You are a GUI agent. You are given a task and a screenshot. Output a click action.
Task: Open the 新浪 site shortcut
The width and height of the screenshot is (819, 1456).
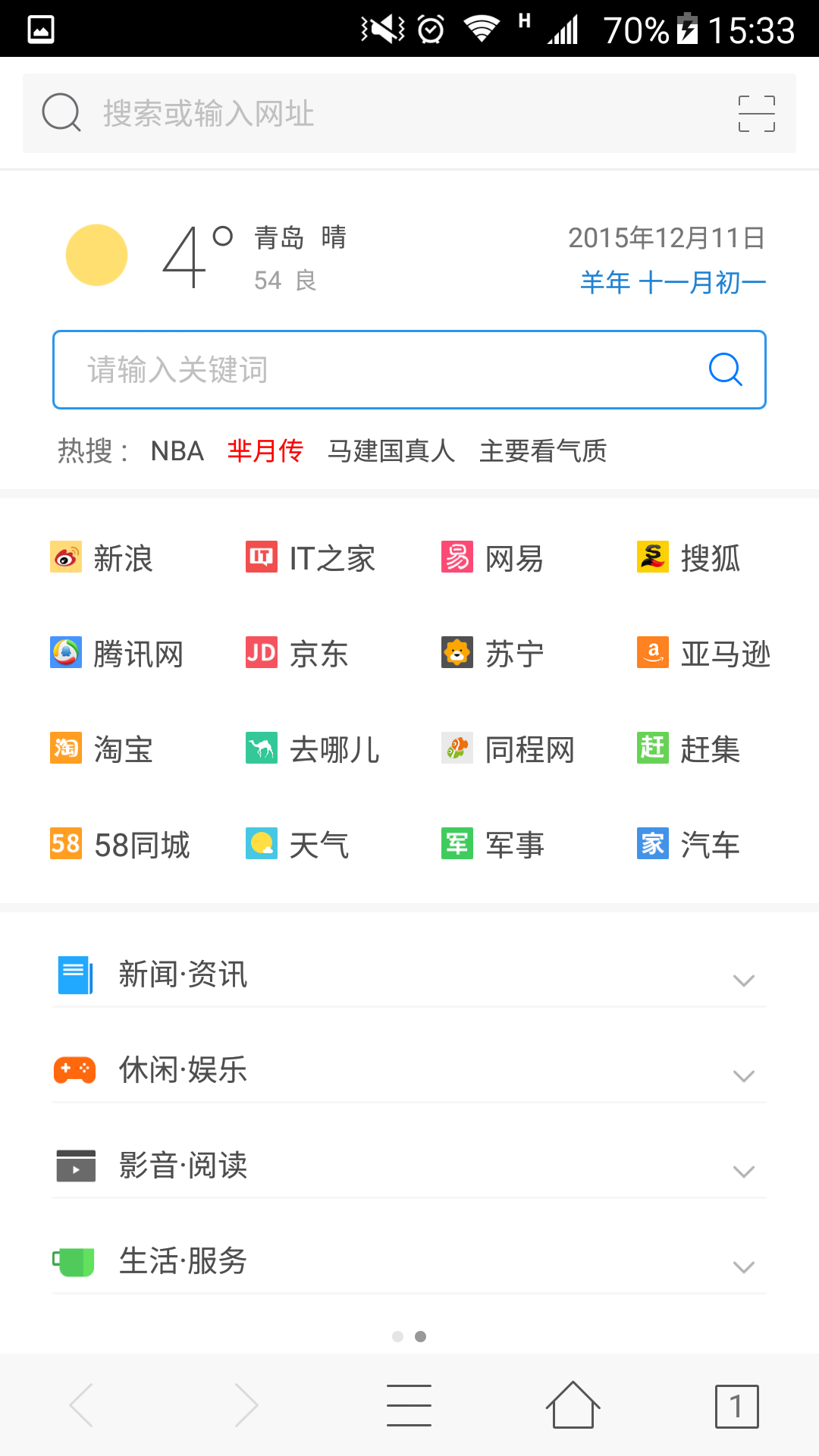point(102,559)
